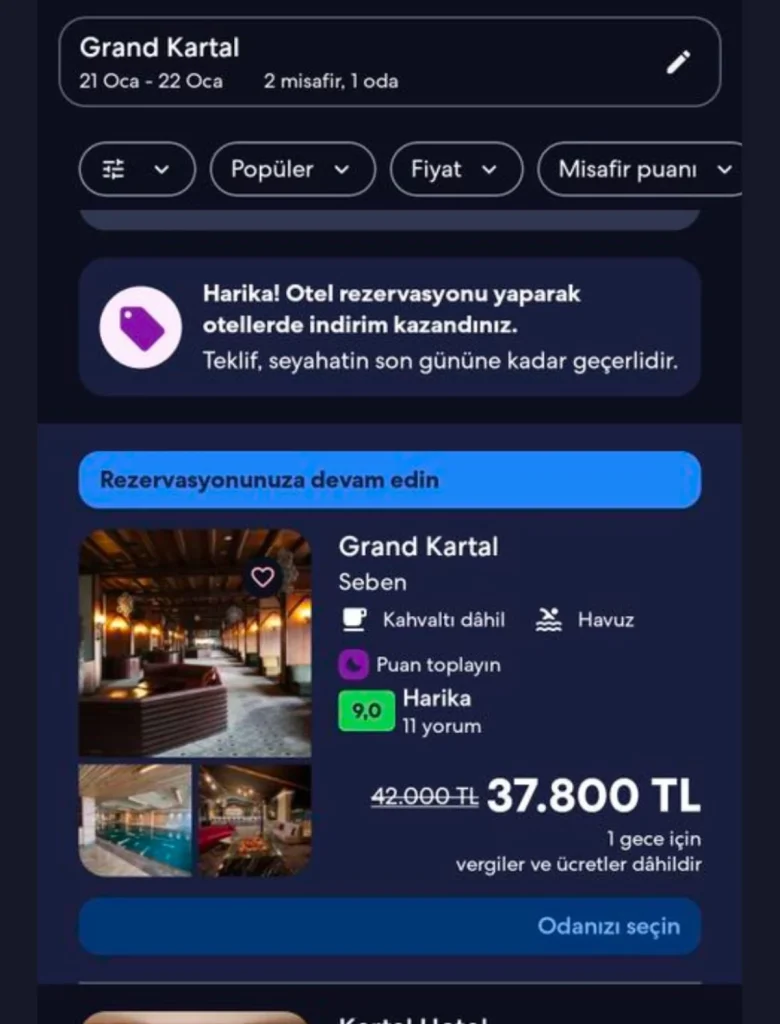
Task: Open the Grand Kartal pool photo
Action: (135, 821)
